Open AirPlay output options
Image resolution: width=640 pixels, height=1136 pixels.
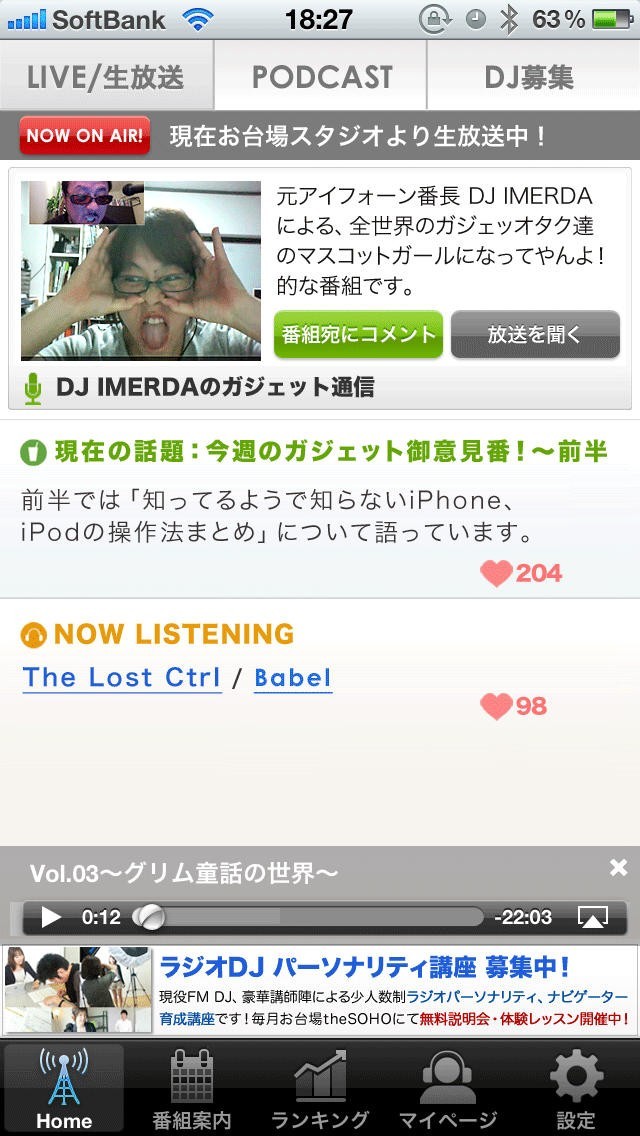click(593, 917)
